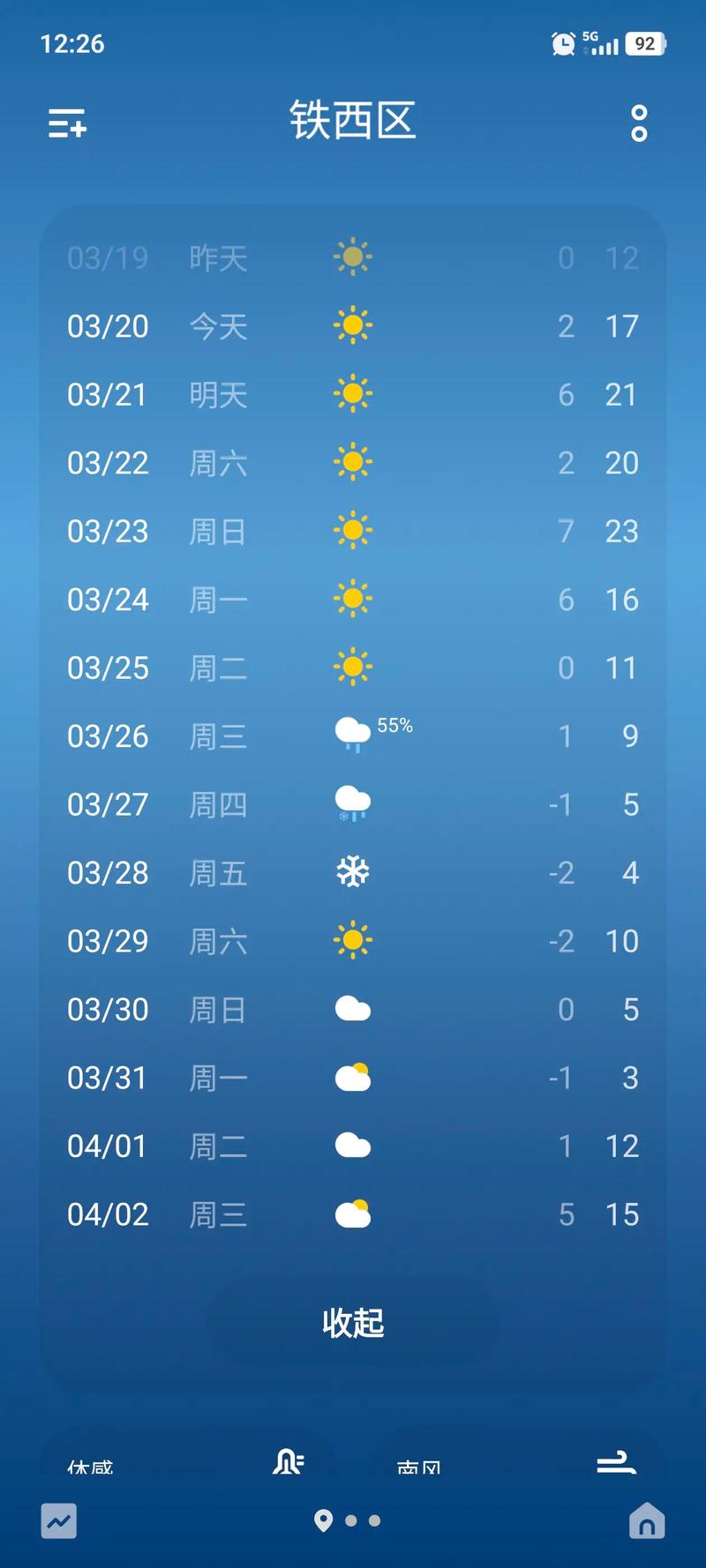706x1568 pixels.
Task: Open the more options menu icon
Action: point(637,123)
